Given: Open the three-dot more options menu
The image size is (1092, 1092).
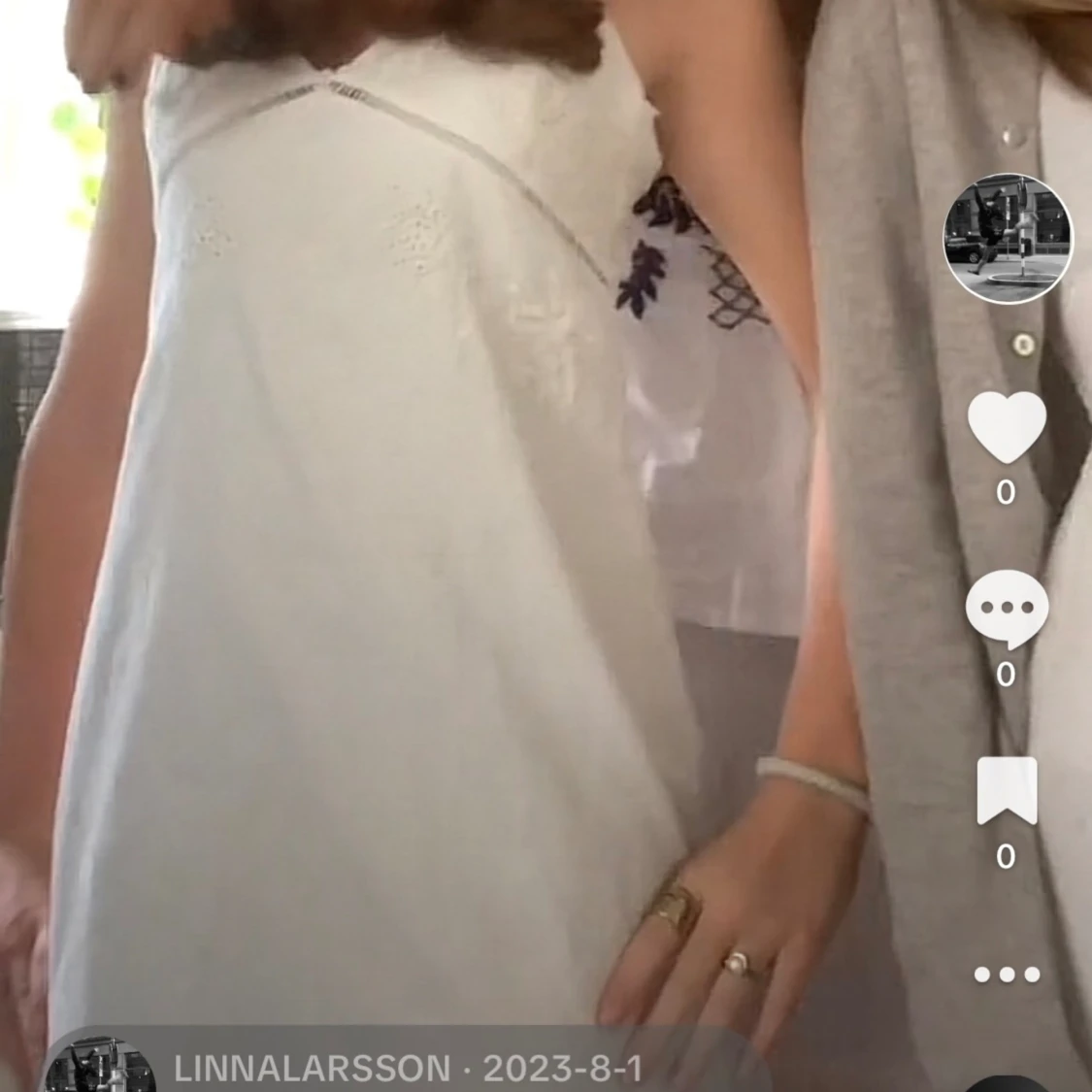Looking at the screenshot, I should pos(1007,975).
